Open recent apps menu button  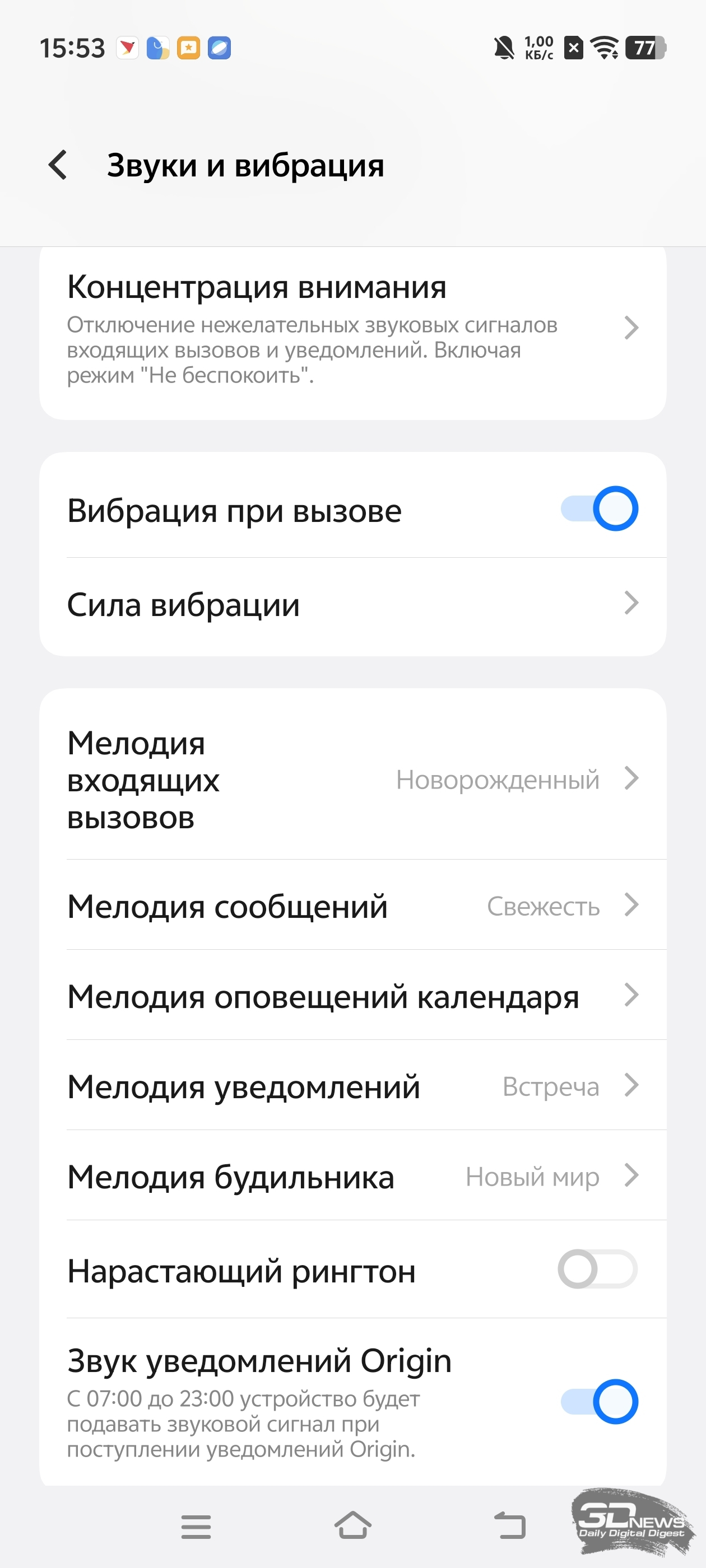196,1527
